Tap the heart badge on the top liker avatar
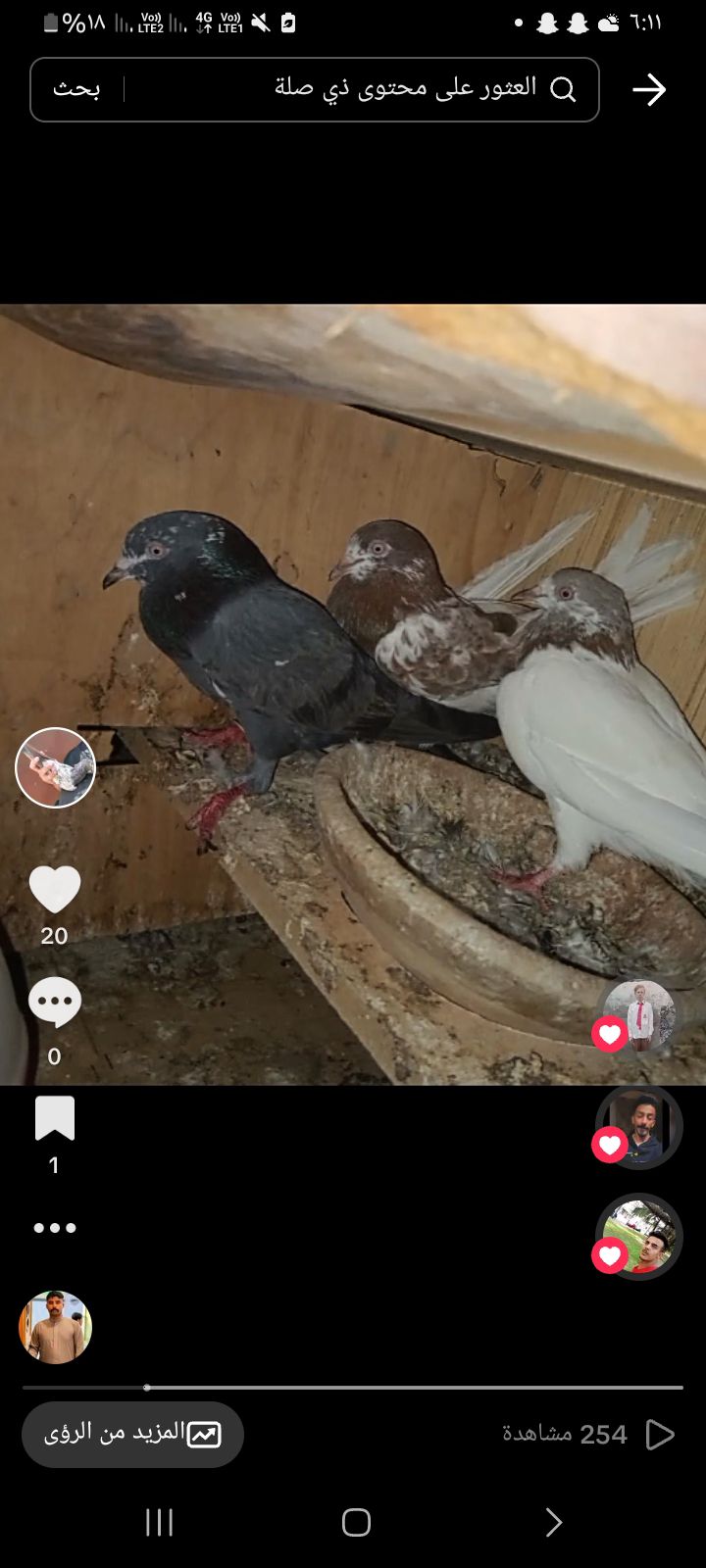706x1568 pixels. [x=610, y=1034]
